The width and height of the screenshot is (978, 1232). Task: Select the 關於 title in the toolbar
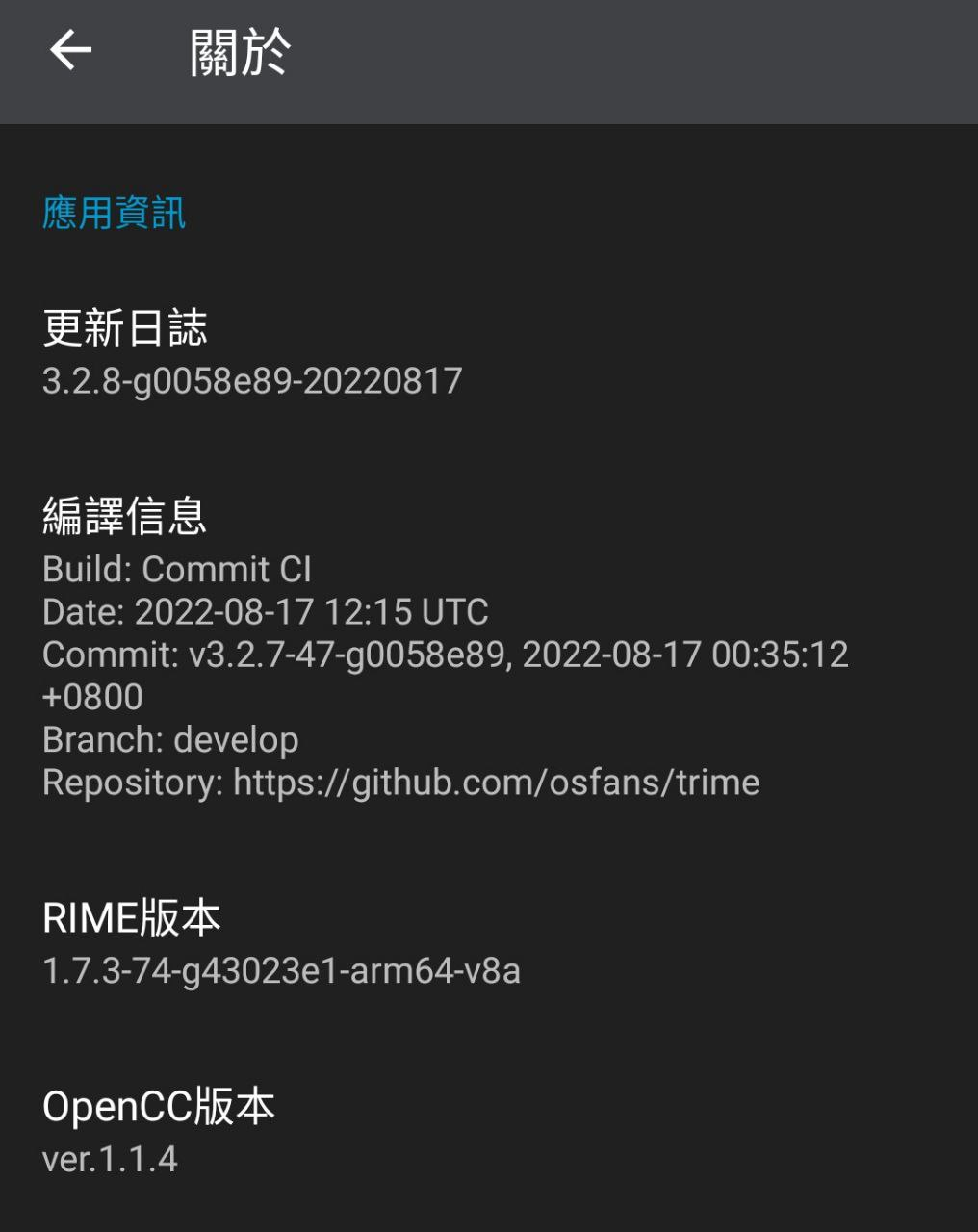[x=239, y=55]
